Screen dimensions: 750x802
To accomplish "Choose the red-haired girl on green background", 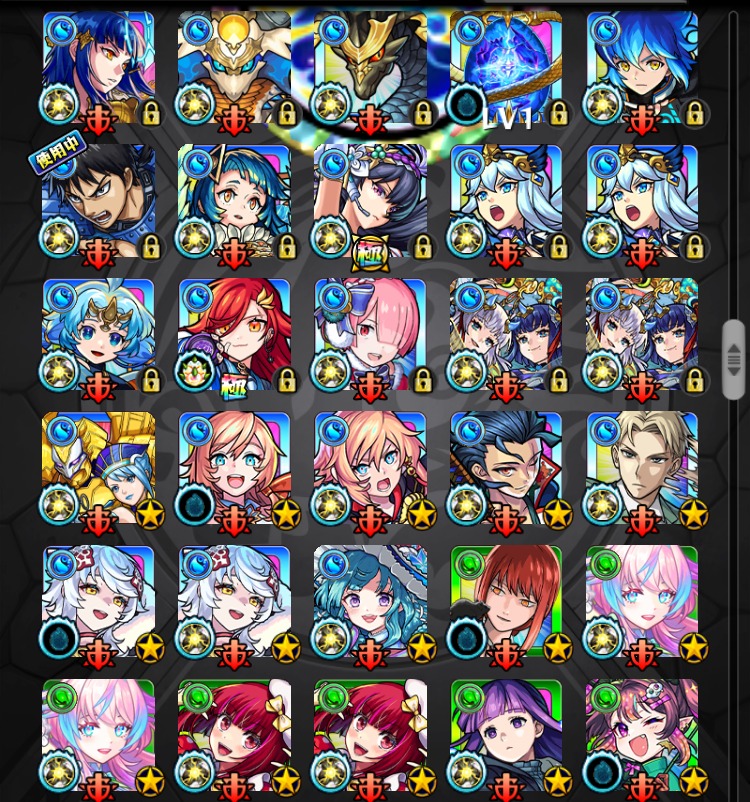I will point(505,603).
